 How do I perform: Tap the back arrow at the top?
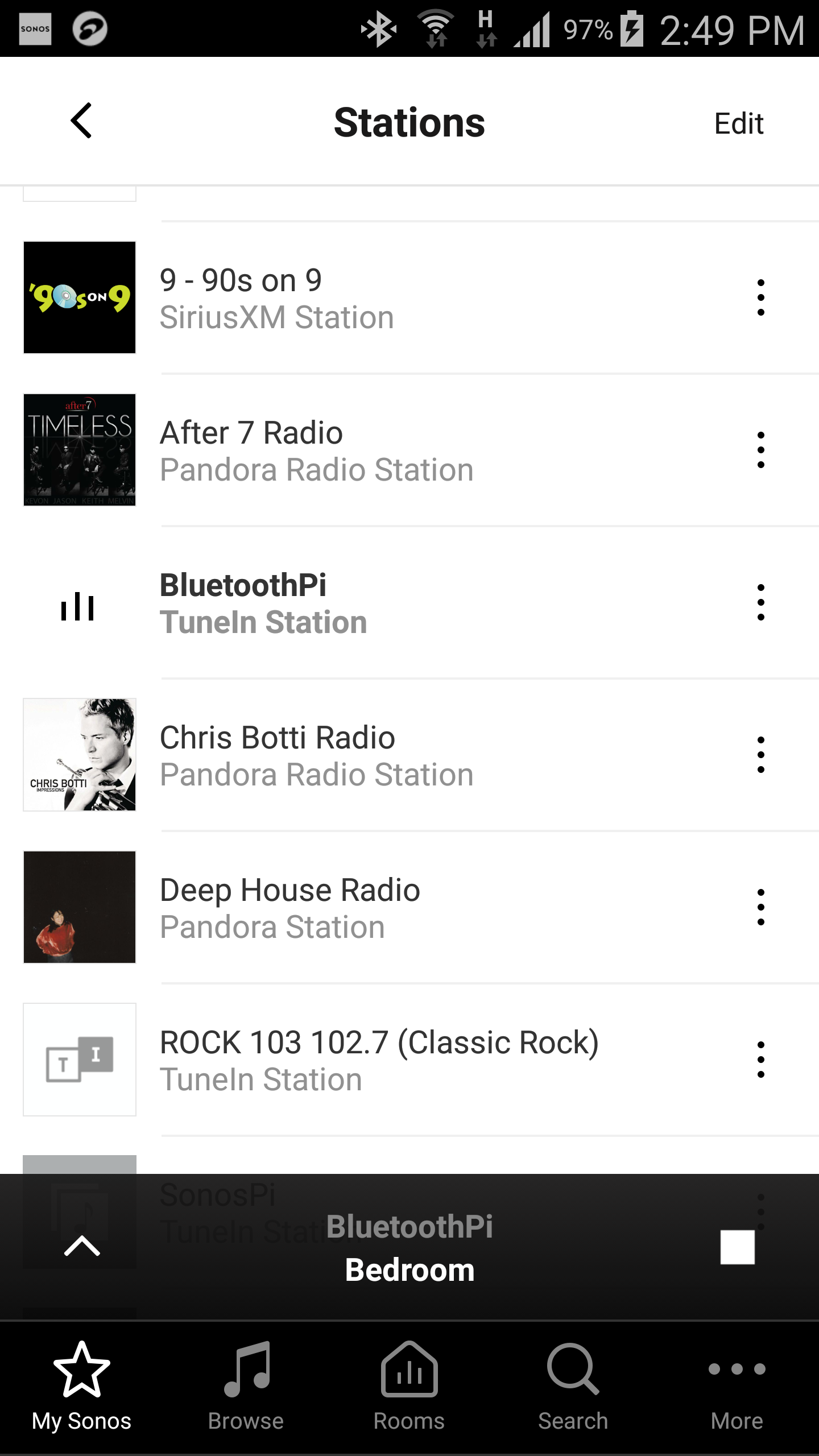81,122
